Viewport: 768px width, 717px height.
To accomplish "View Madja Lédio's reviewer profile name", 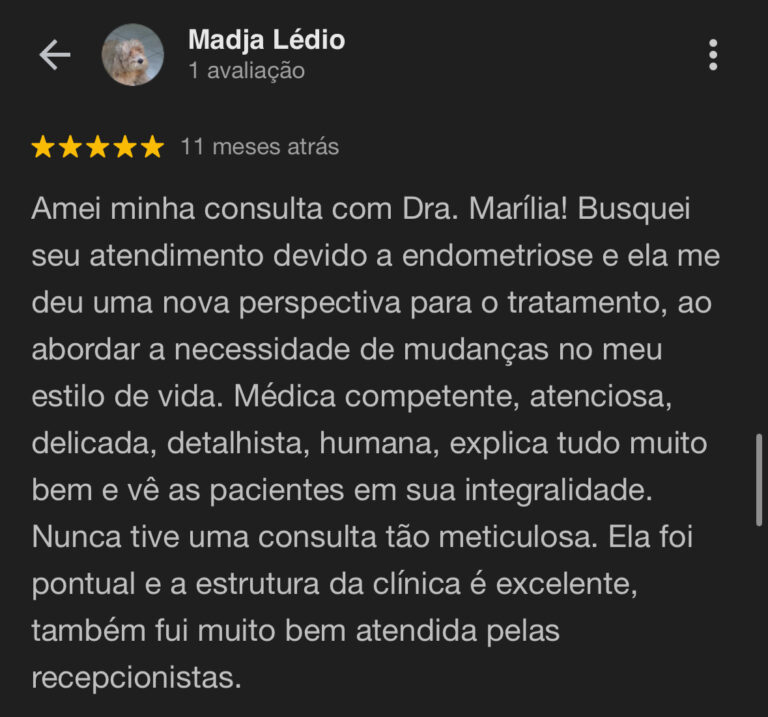I will pos(266,41).
